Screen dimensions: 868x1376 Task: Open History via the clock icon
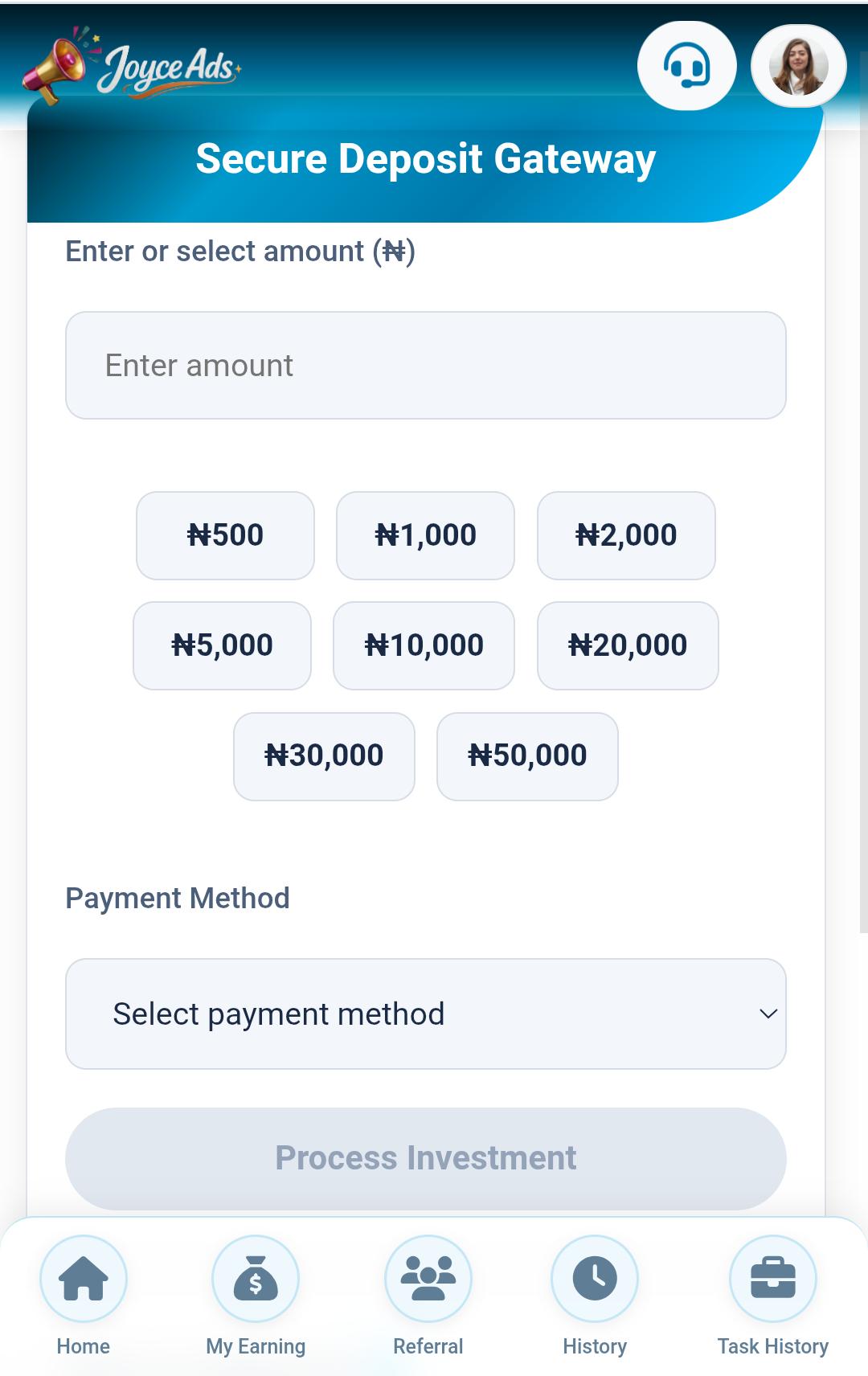tap(595, 1279)
